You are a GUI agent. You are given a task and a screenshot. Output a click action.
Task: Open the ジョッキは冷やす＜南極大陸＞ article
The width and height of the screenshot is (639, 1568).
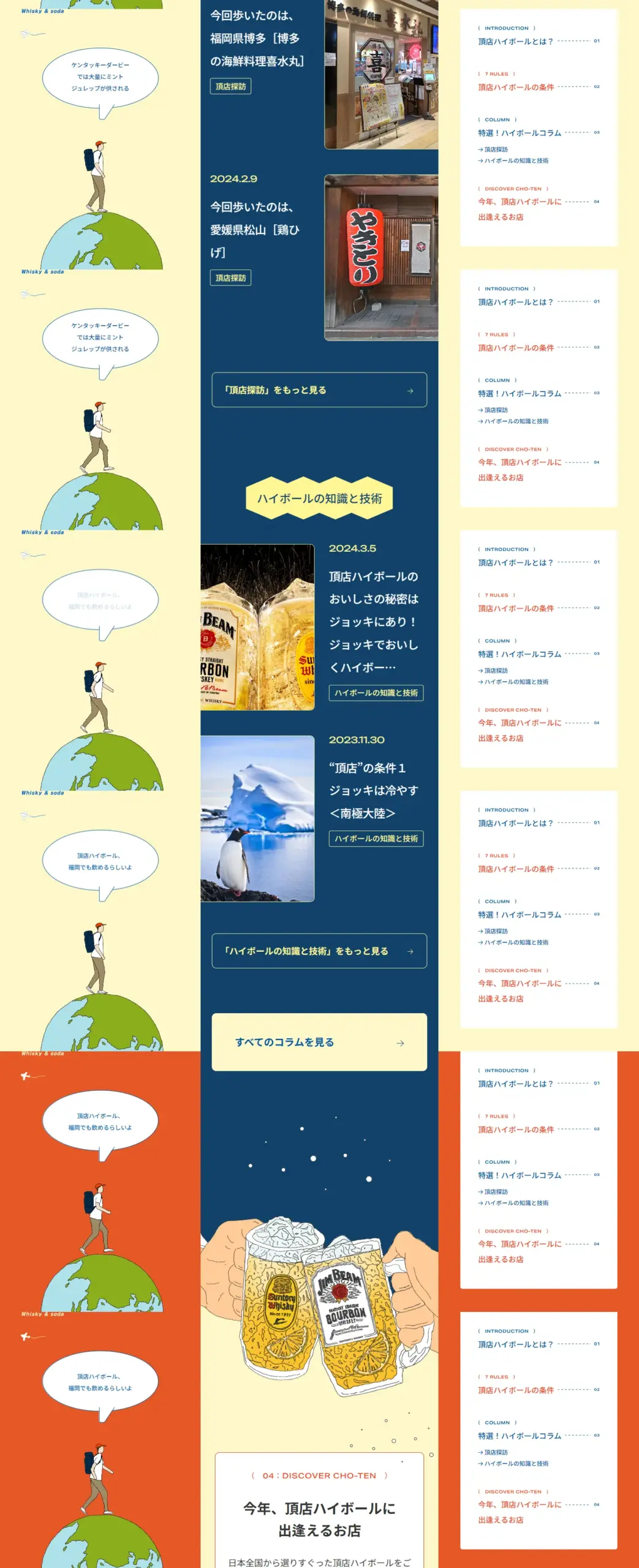pyautogui.click(x=373, y=791)
